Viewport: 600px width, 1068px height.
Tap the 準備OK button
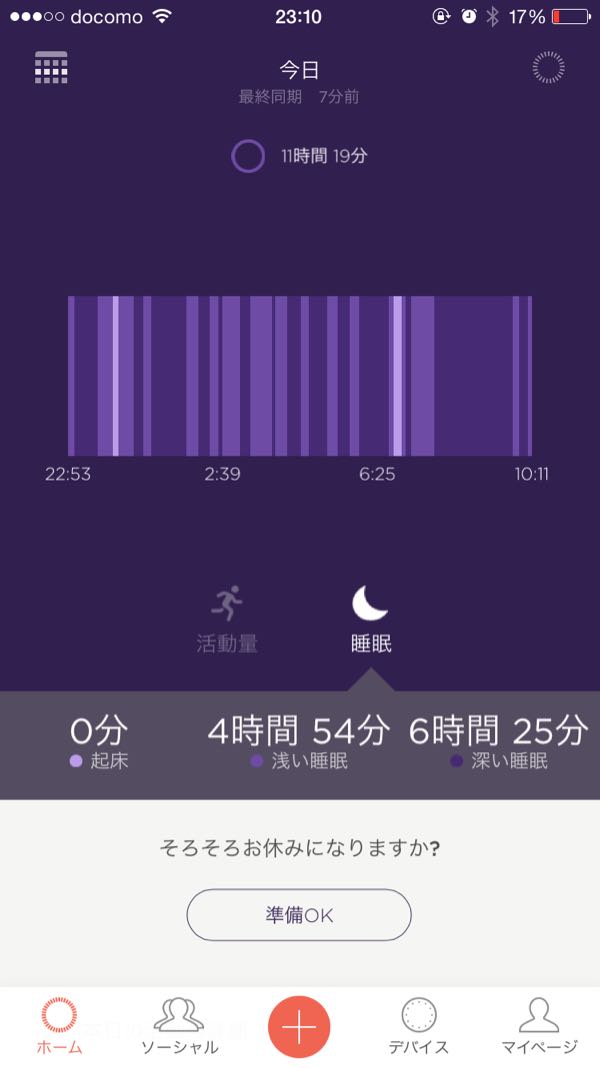click(x=299, y=915)
